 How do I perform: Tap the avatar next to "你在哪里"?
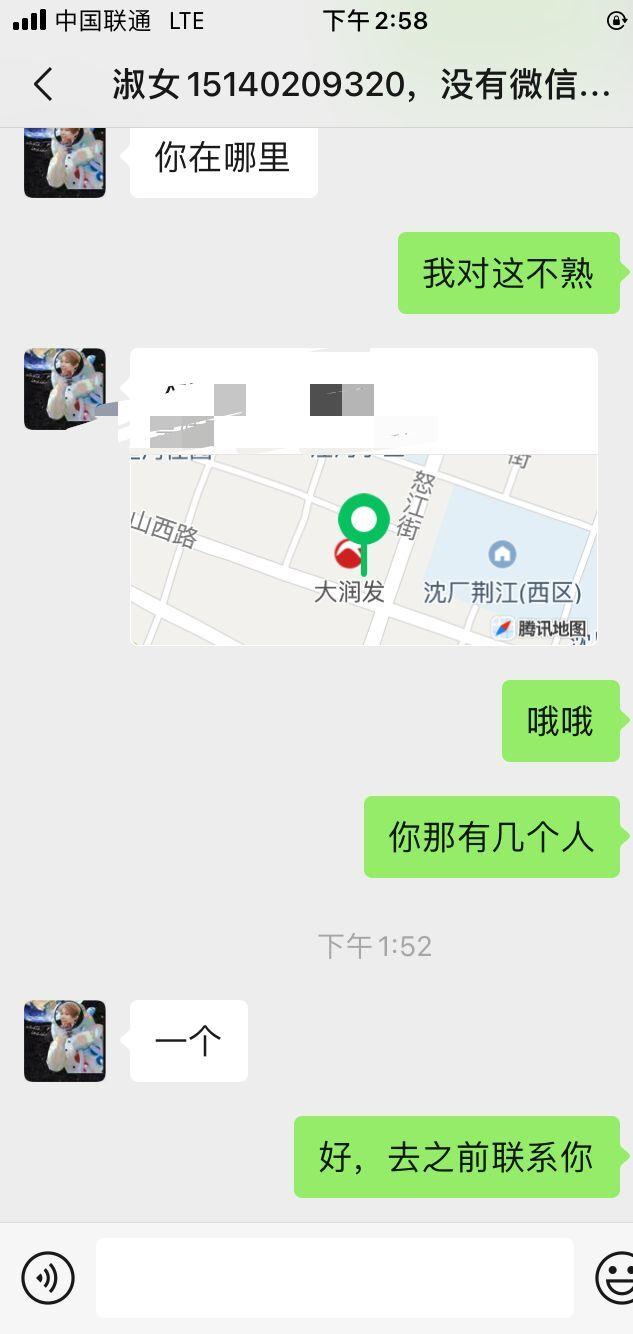pos(65,162)
